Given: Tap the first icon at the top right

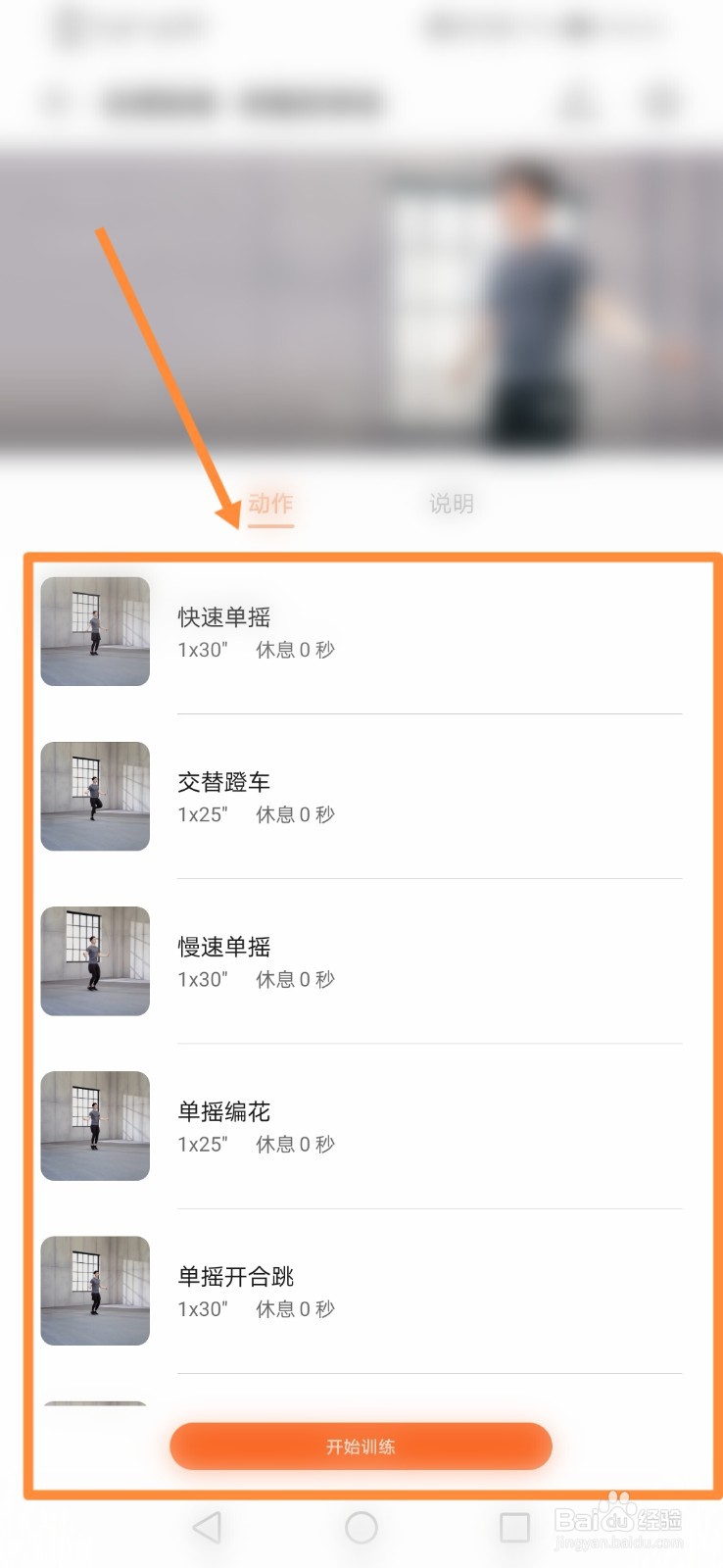Looking at the screenshot, I should [578, 101].
